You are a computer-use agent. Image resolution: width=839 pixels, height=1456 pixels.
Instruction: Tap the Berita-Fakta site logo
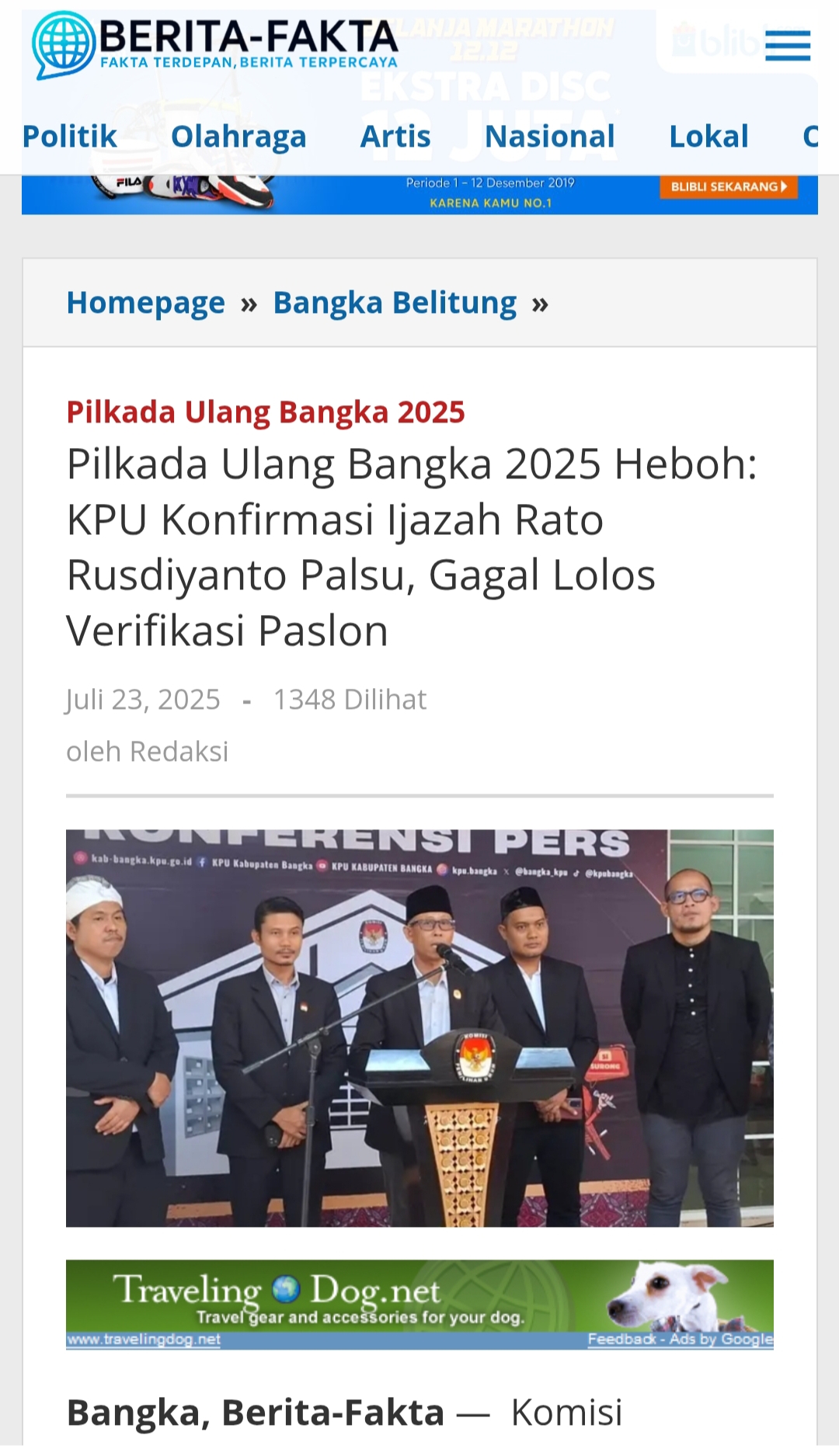pyautogui.click(x=214, y=45)
